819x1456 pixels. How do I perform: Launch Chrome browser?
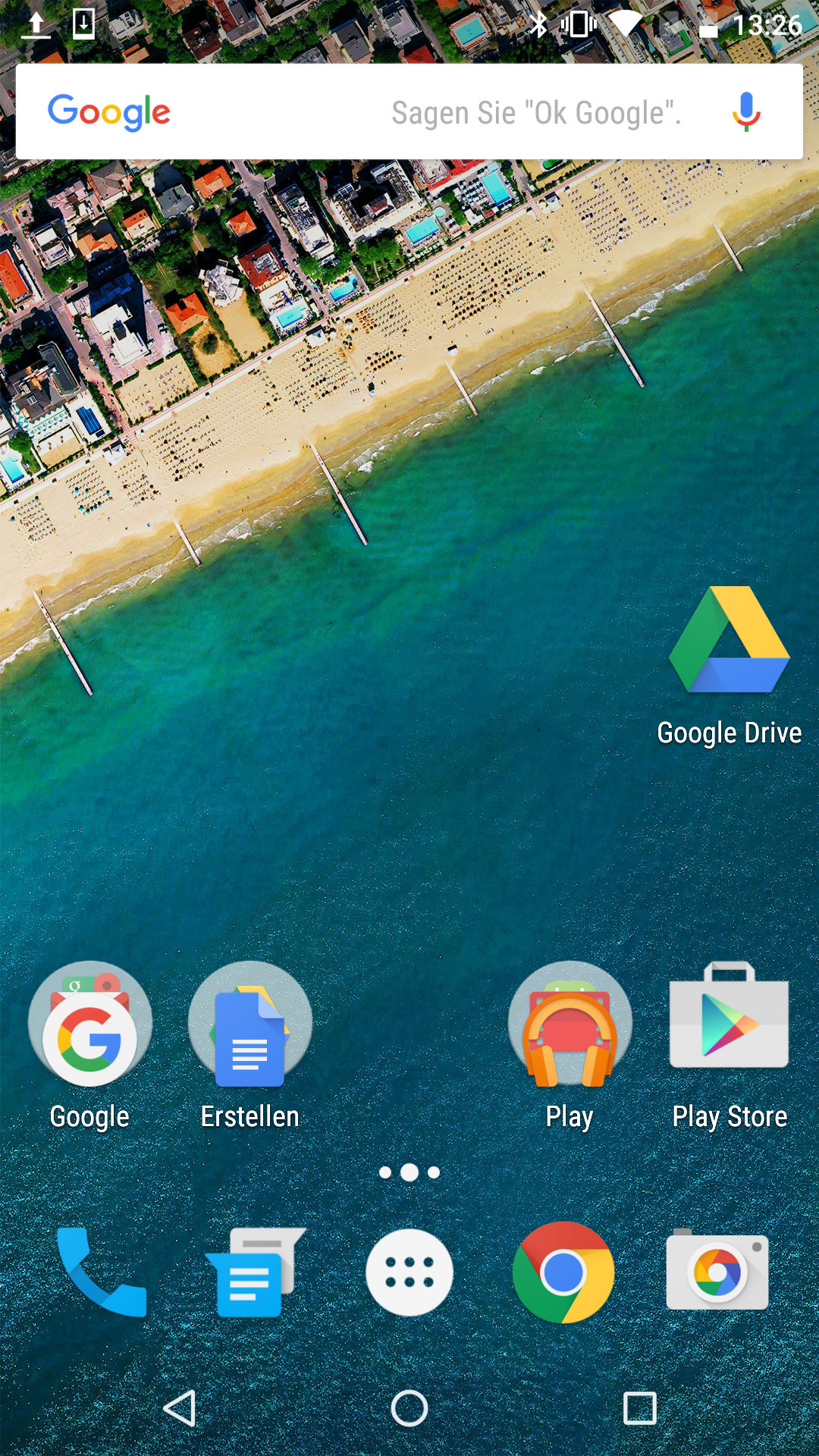[563, 1272]
